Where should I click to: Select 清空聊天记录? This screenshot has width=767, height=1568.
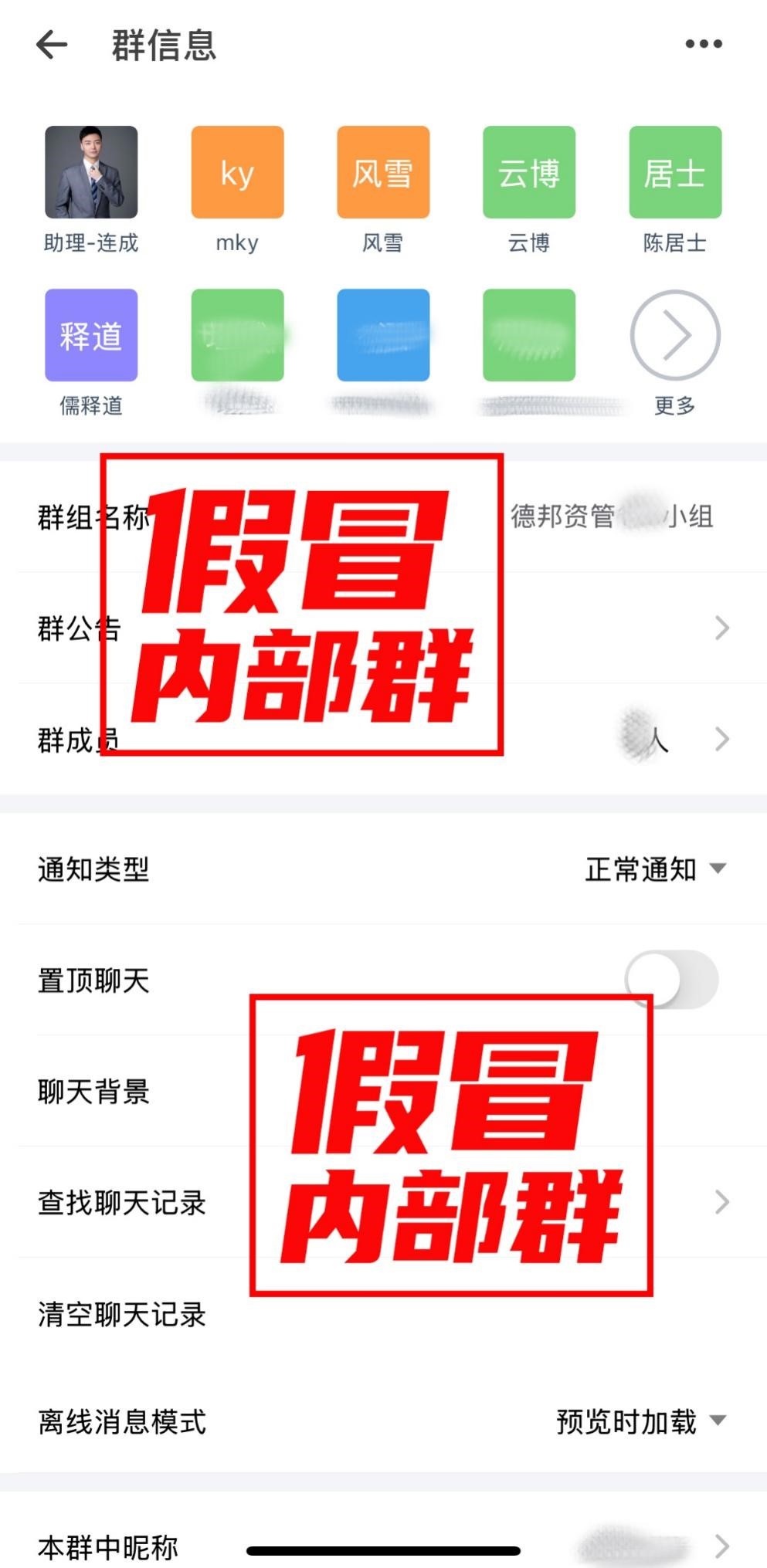[122, 1313]
